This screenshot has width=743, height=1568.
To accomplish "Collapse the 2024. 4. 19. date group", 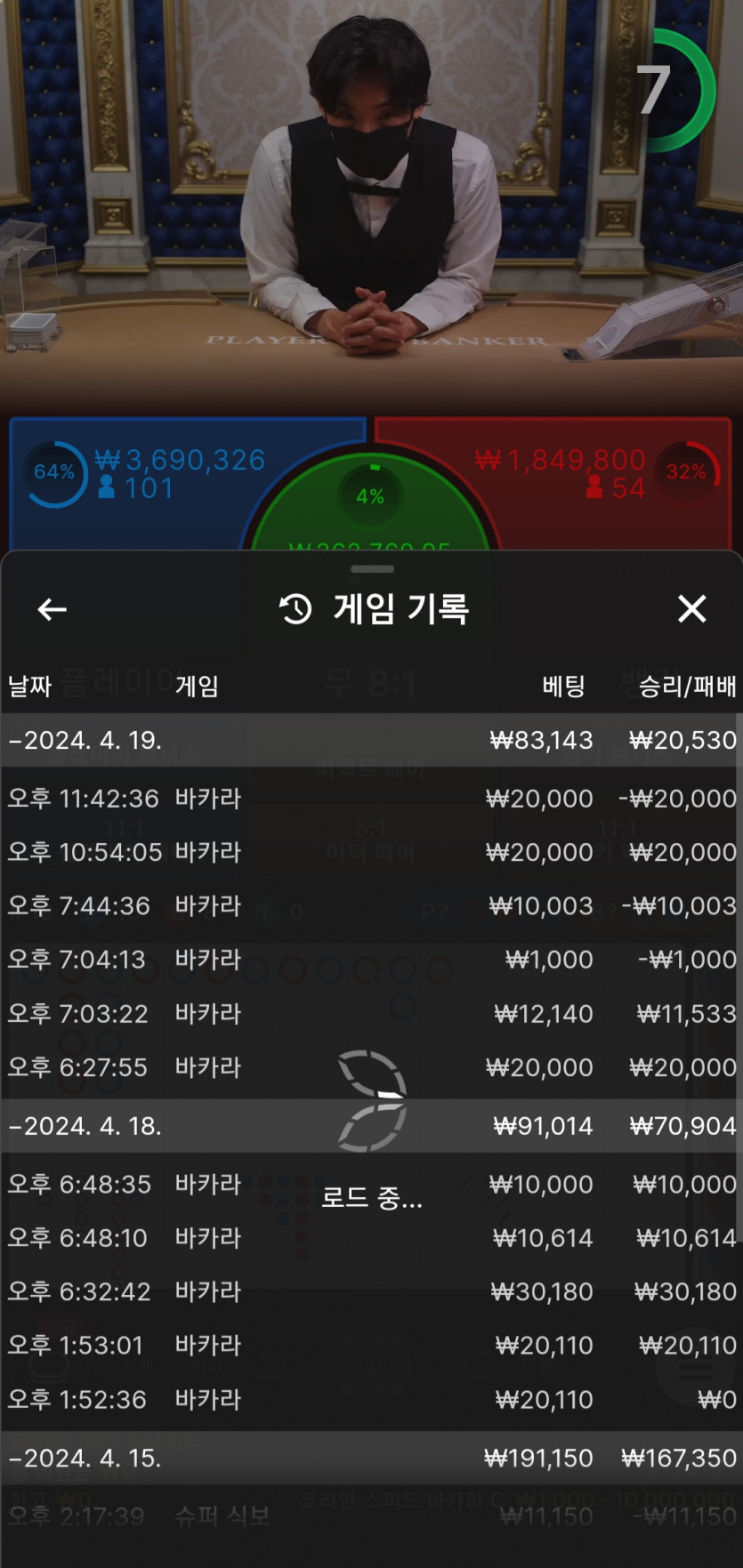I will (85, 740).
